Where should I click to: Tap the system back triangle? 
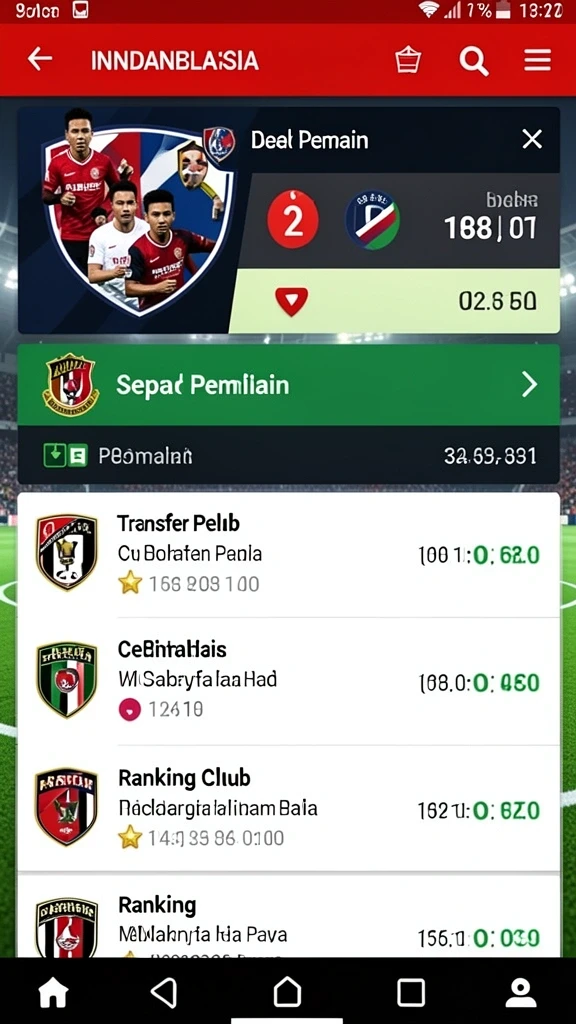click(x=165, y=993)
